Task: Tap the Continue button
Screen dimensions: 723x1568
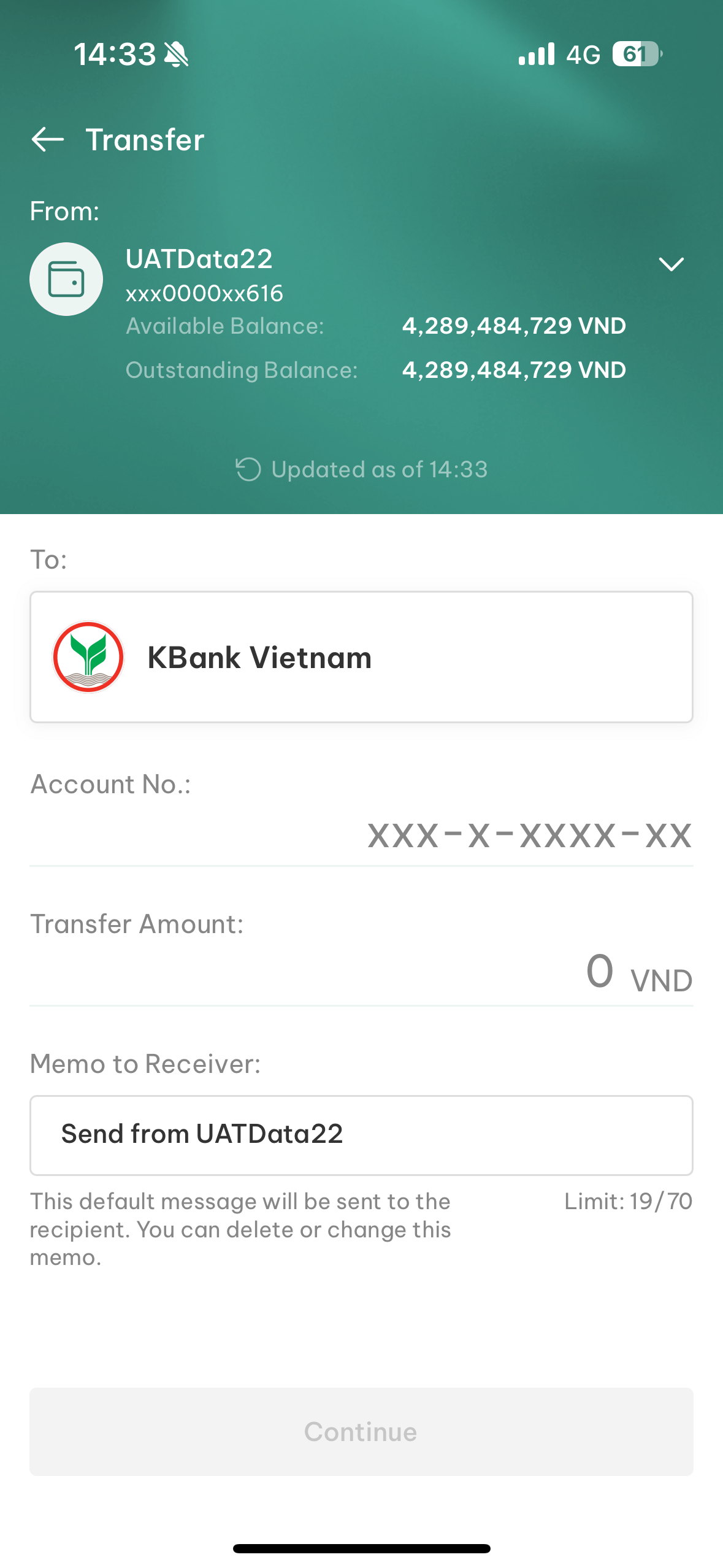Action: point(361,1431)
